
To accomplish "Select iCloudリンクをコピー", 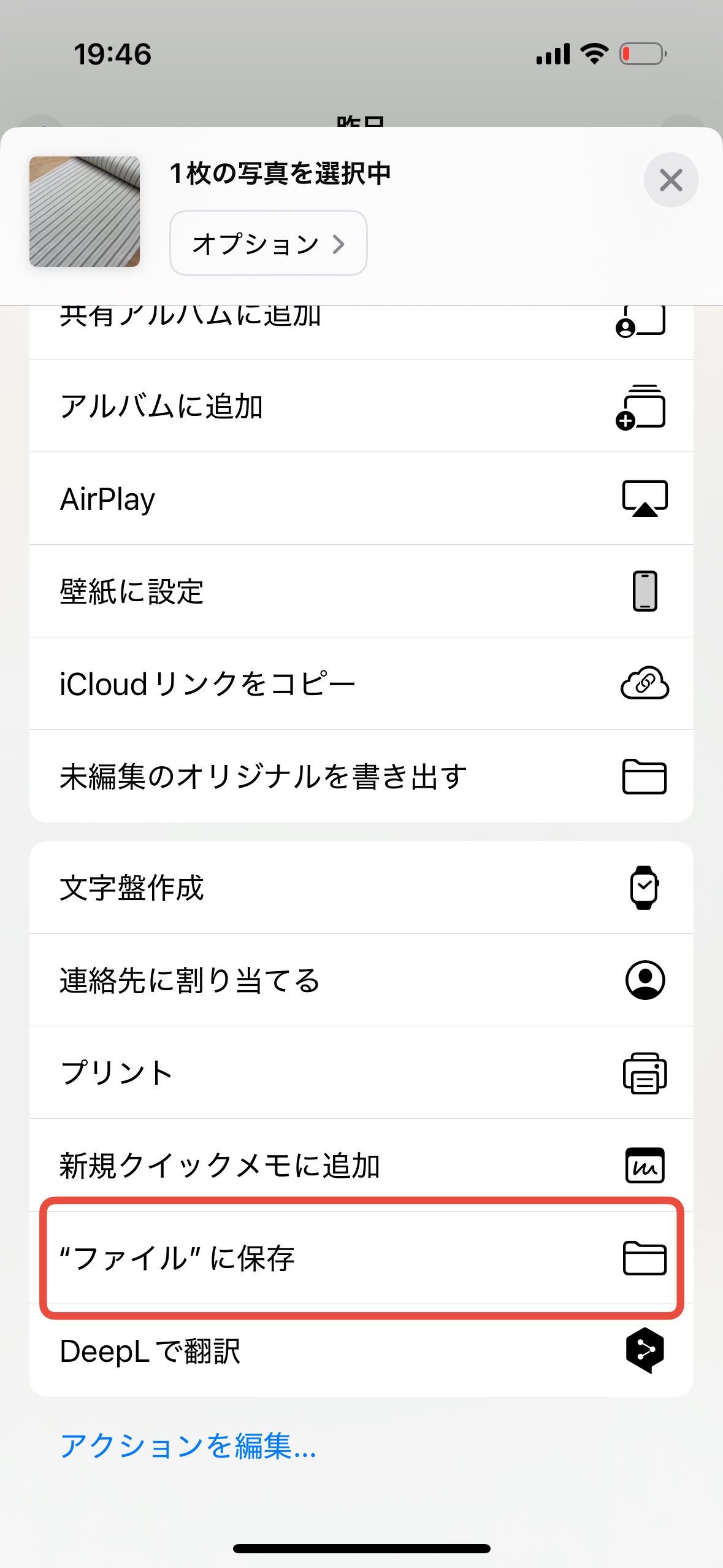I will point(361,684).
